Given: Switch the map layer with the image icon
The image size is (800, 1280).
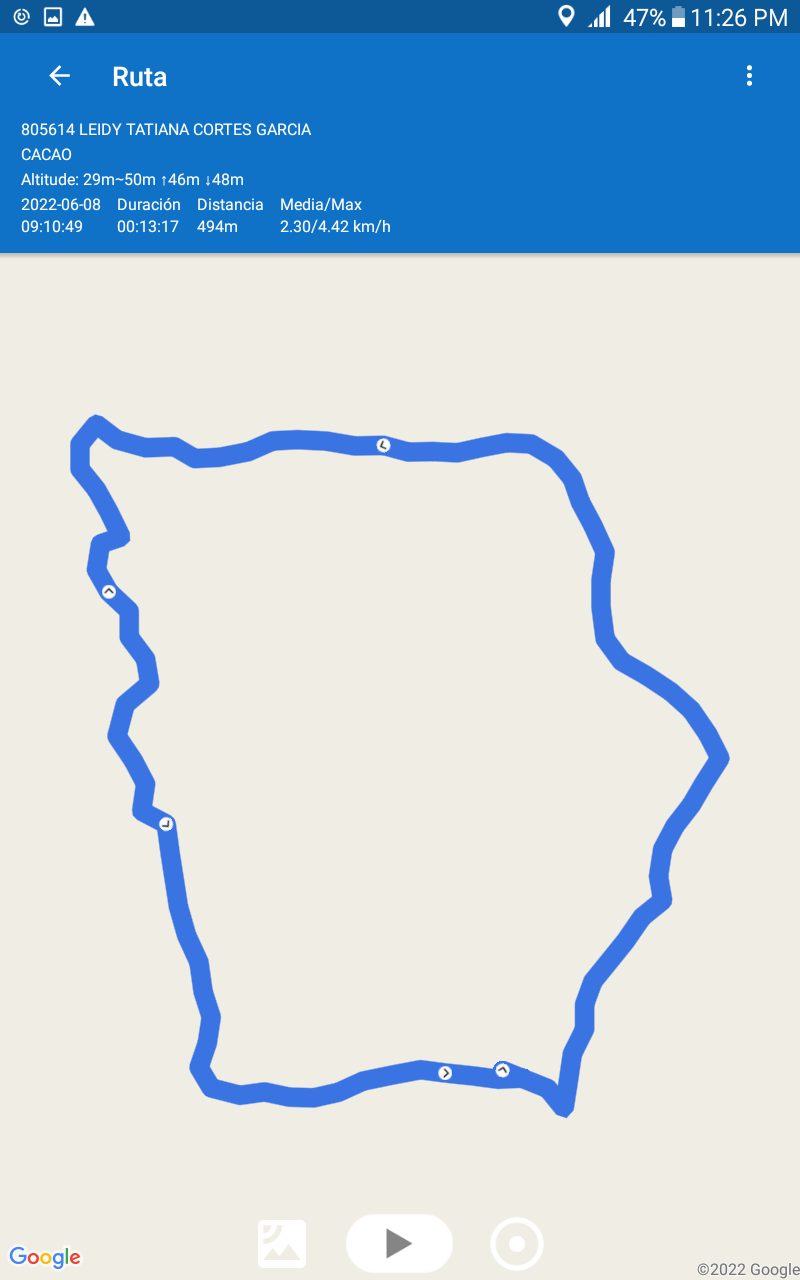Looking at the screenshot, I should click(282, 1244).
